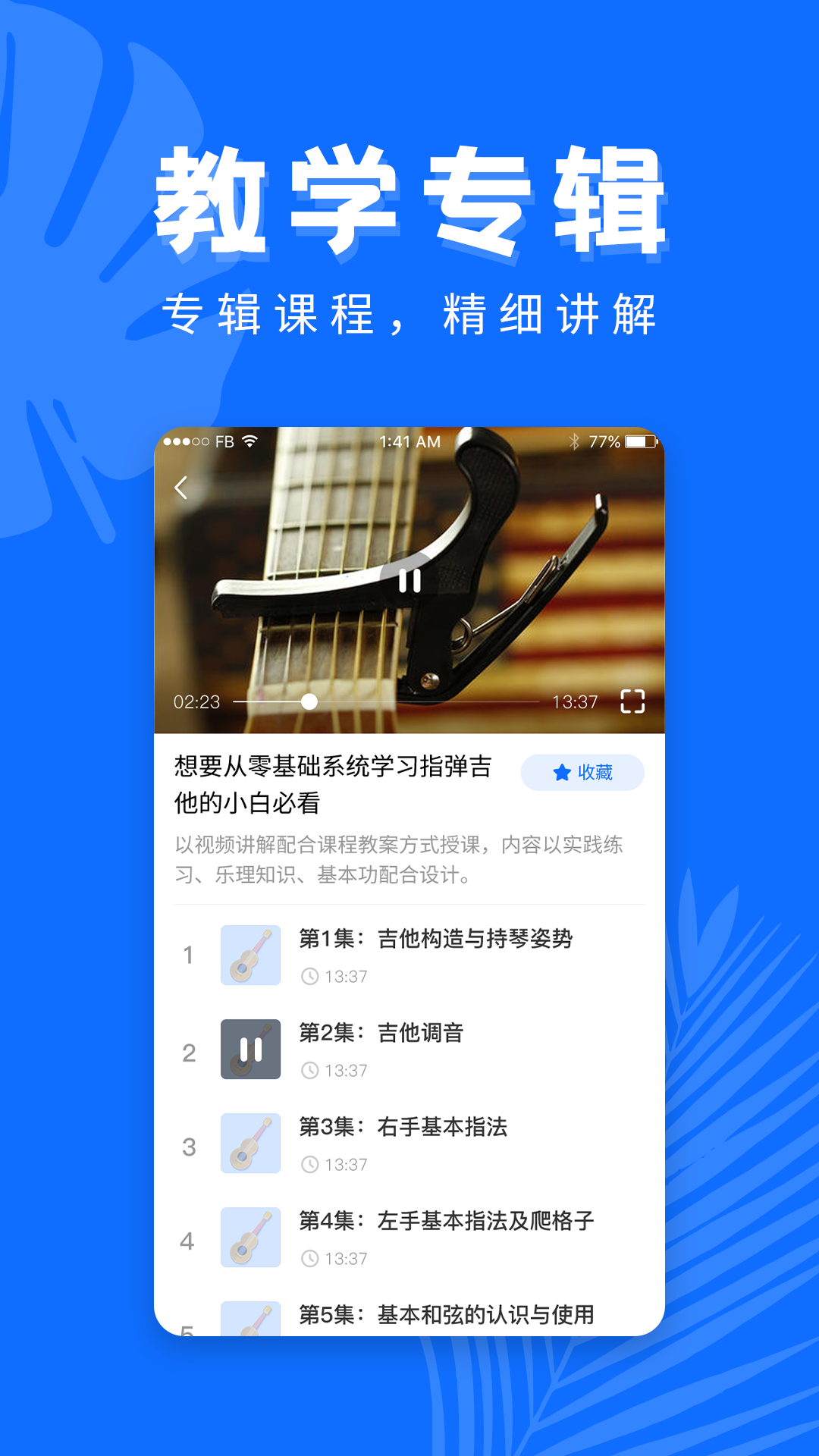Viewport: 819px width, 1456px height.
Task: Select the pause icon on the 第2集 thumbnail
Action: [251, 1048]
